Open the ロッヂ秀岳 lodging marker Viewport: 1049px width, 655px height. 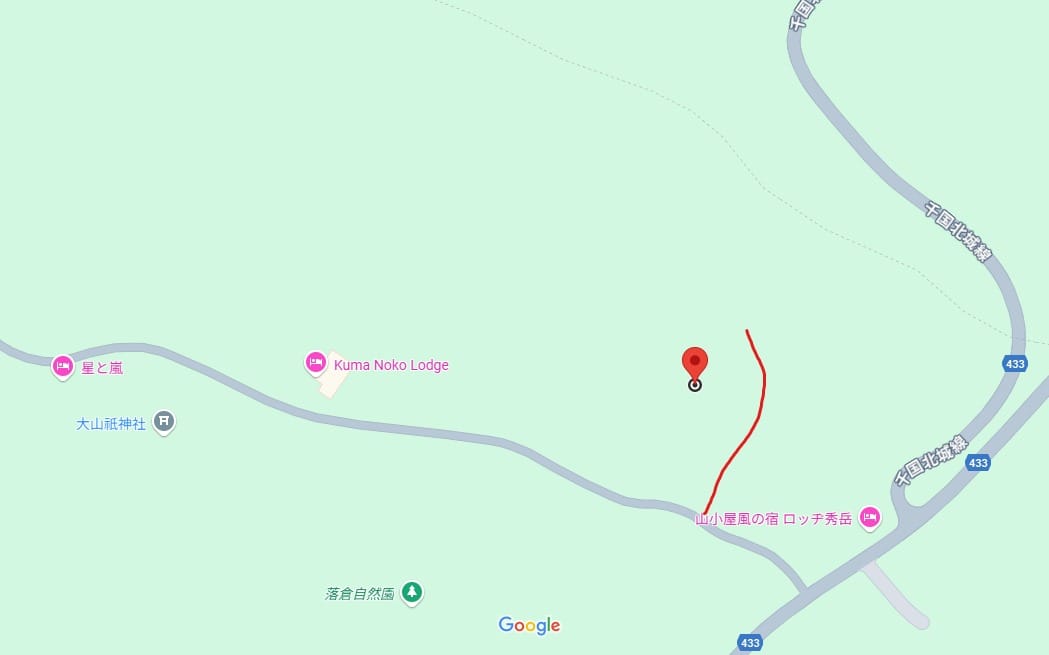pos(870,517)
